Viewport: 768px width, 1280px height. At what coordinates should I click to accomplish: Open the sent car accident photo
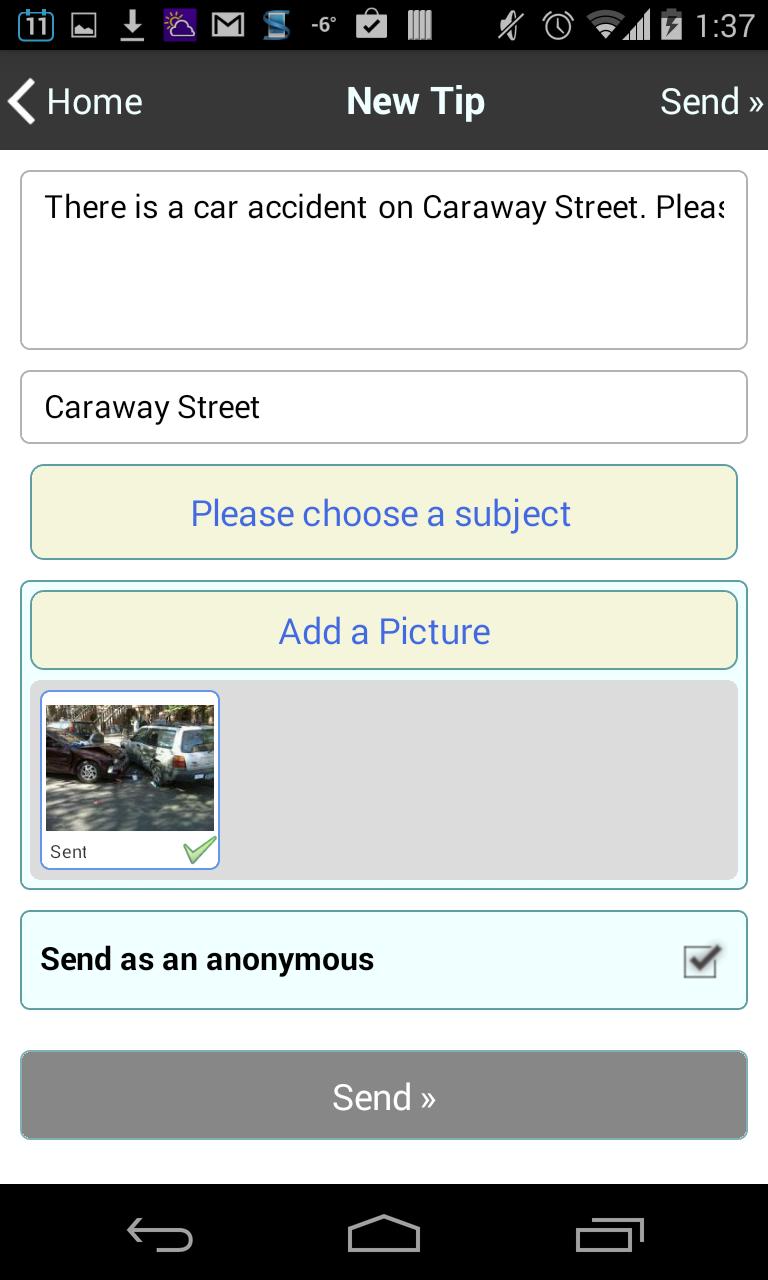pyautogui.click(x=130, y=768)
